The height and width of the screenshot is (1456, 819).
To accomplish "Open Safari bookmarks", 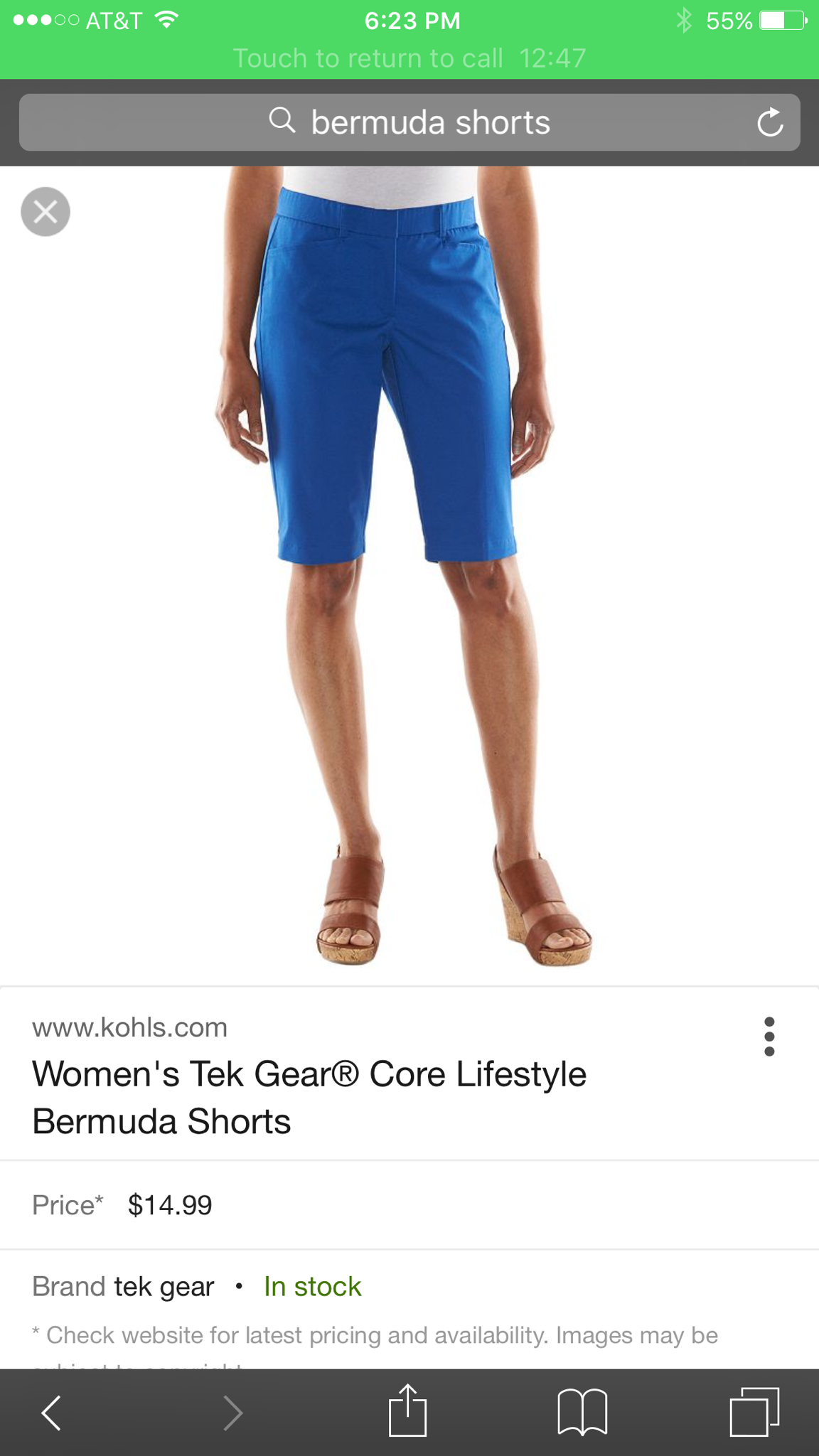I will tap(582, 1412).
